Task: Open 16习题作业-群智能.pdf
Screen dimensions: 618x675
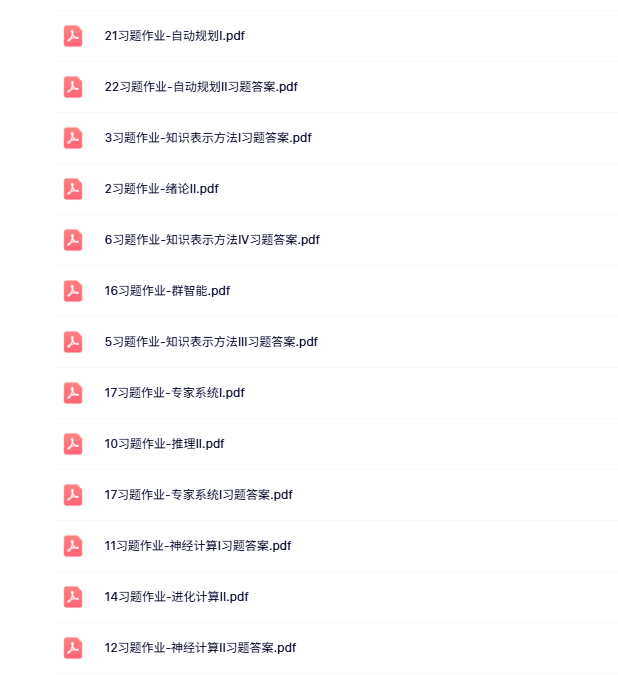Action: pyautogui.click(x=167, y=291)
